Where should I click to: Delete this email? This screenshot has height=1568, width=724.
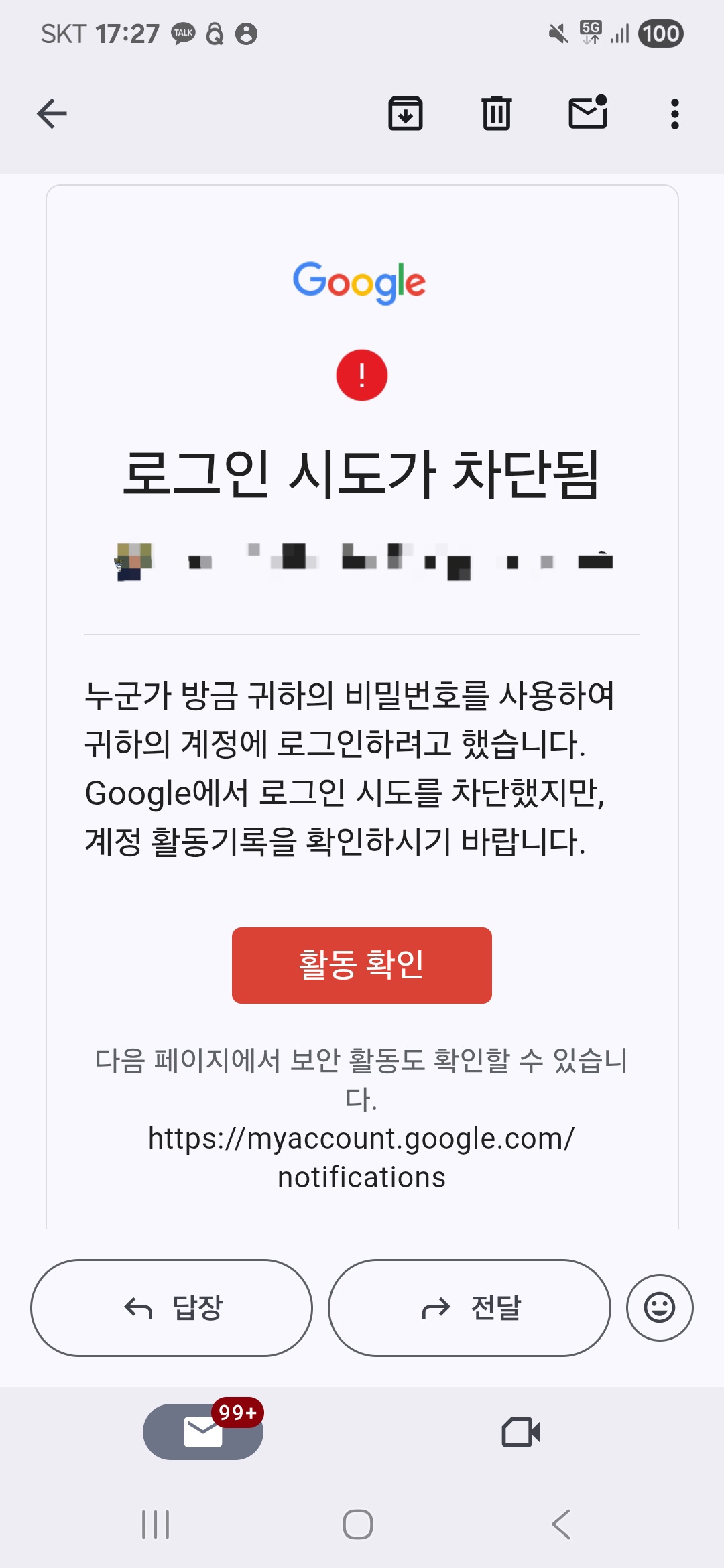[497, 113]
